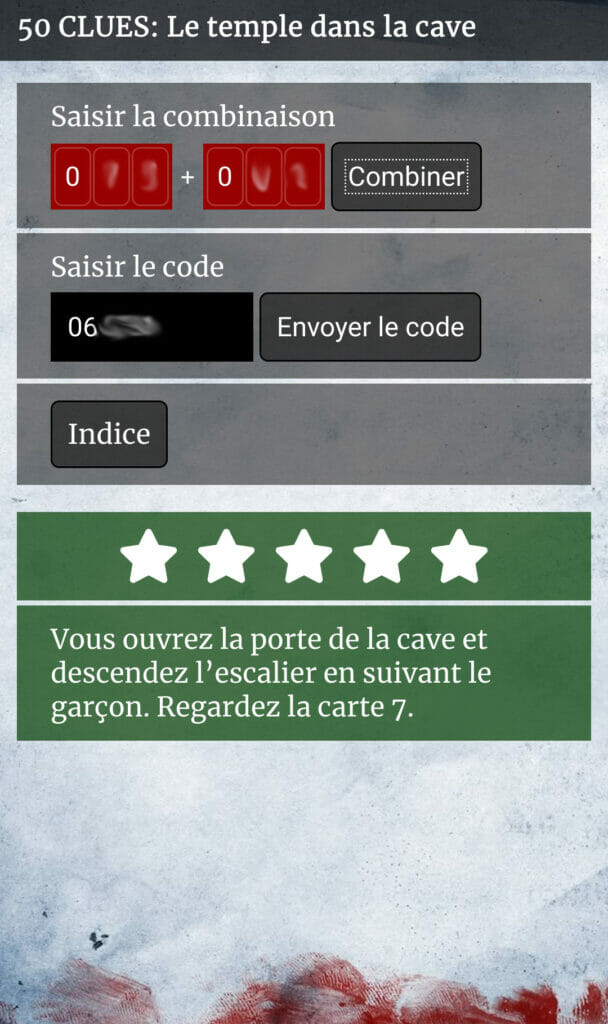Edit the second red combination field
This screenshot has width=608, height=1024.
[263, 177]
